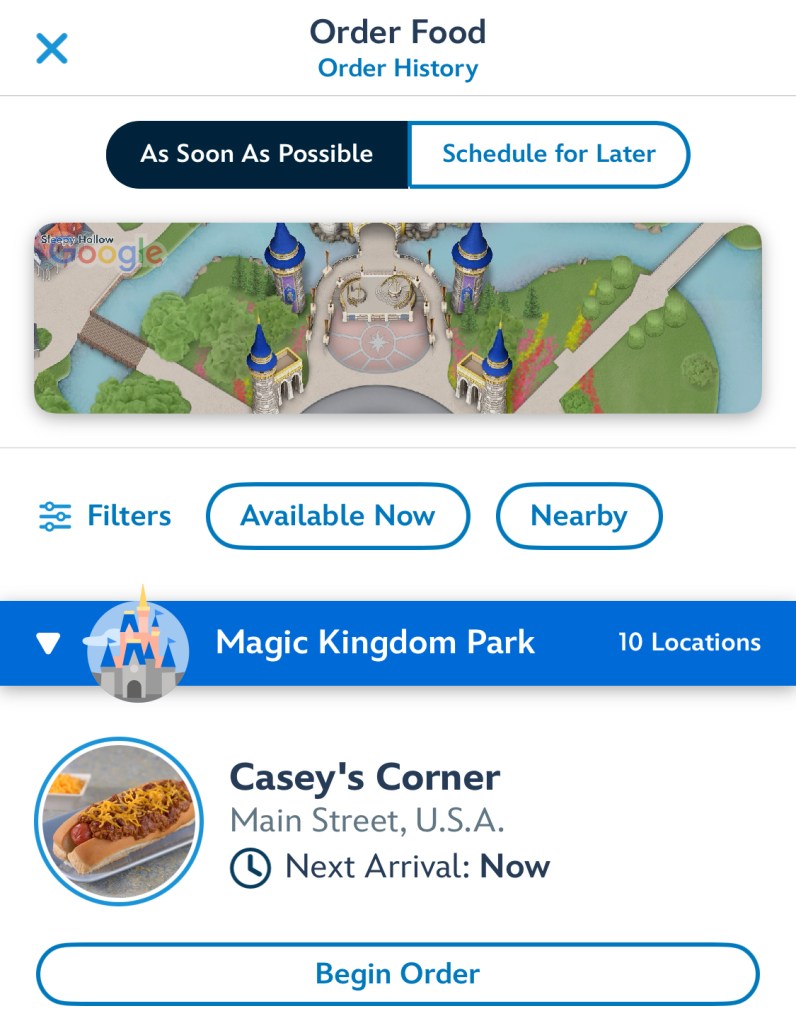Open the Order History link

[x=397, y=69]
